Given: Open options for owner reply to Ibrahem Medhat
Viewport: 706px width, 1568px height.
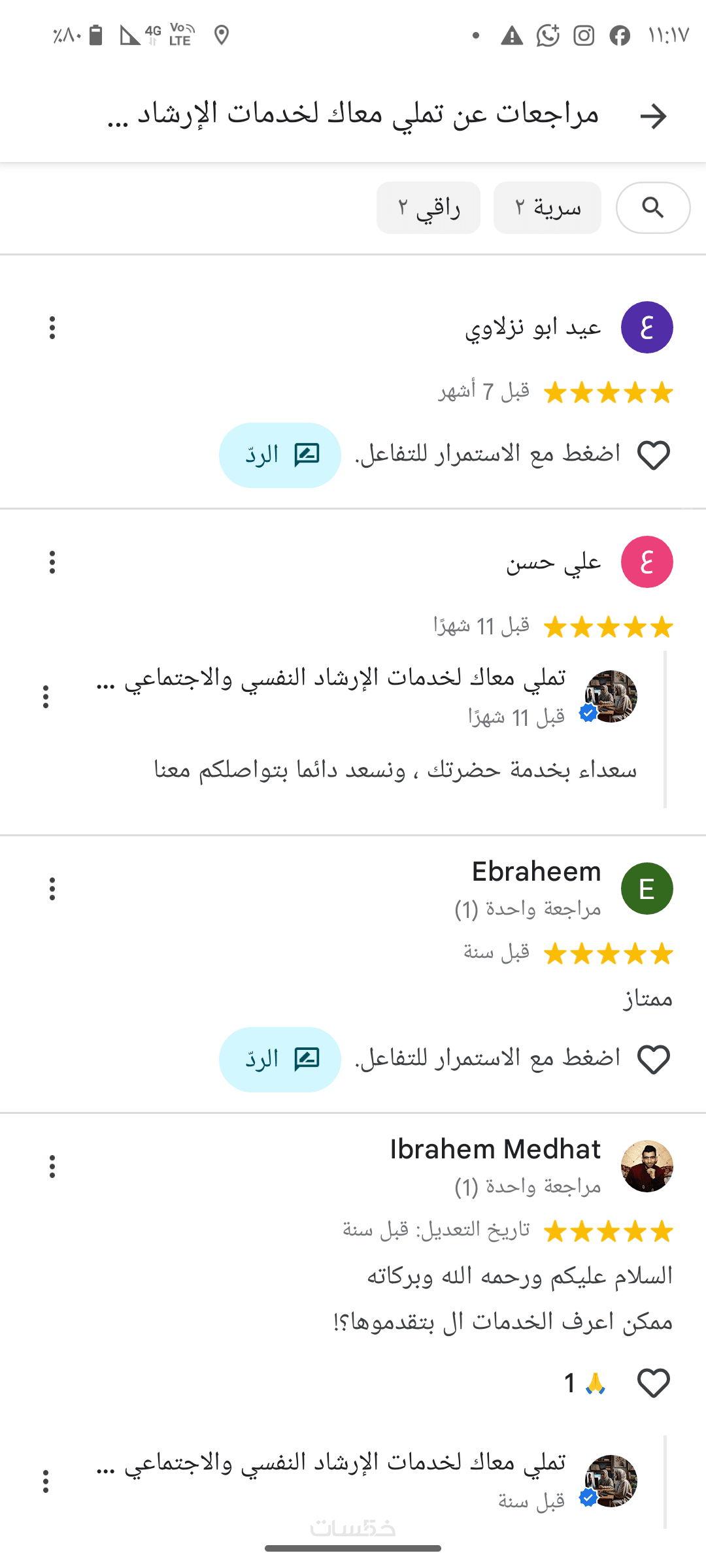Looking at the screenshot, I should tap(46, 1481).
